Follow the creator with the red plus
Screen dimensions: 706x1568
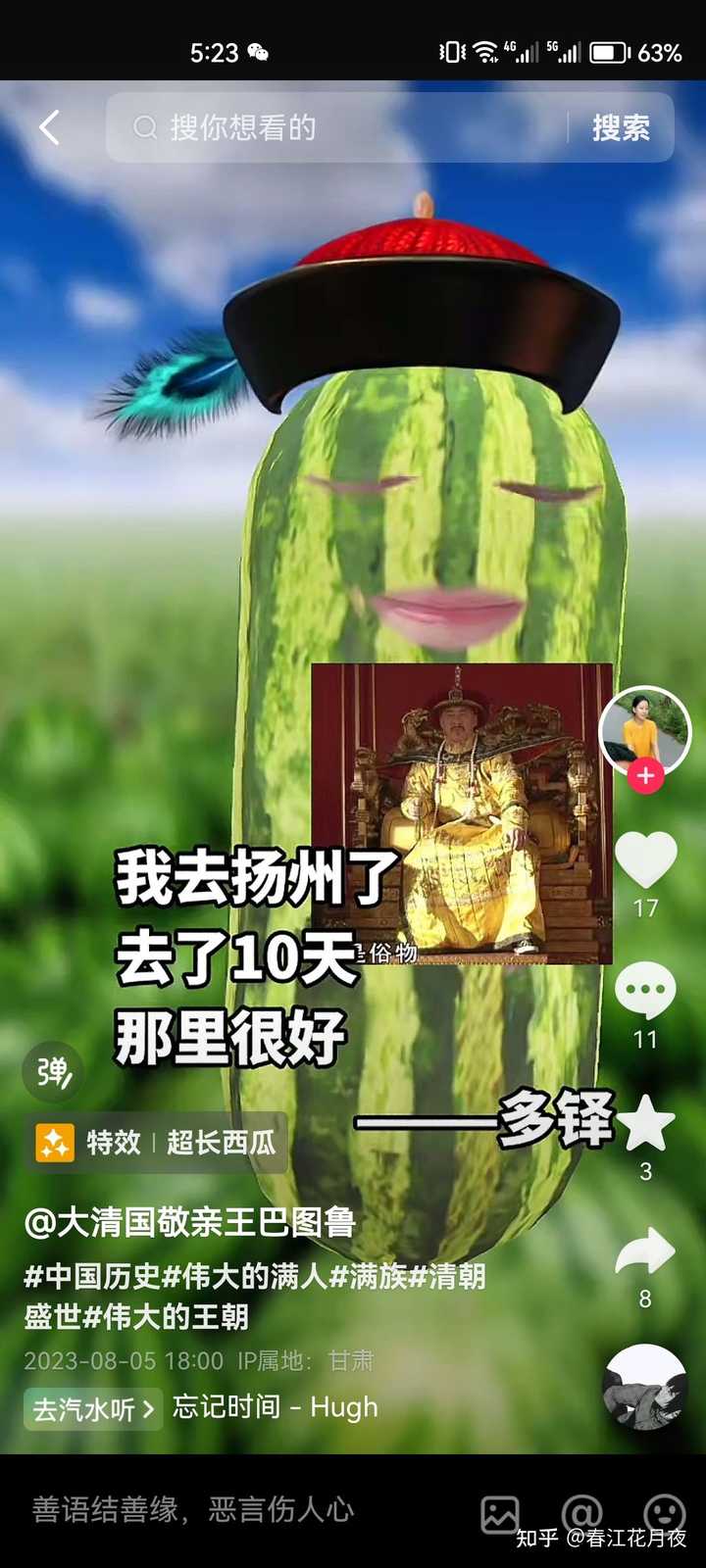click(645, 775)
